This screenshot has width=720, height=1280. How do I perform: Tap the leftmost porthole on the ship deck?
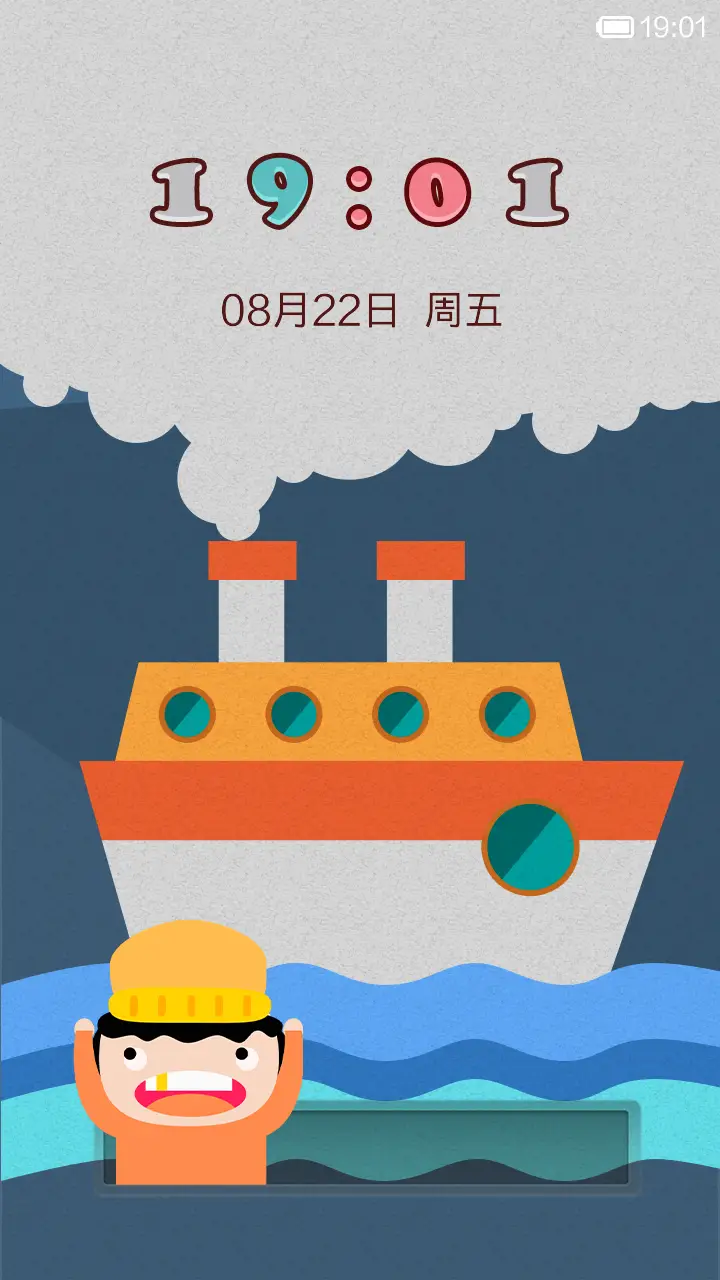(189, 713)
